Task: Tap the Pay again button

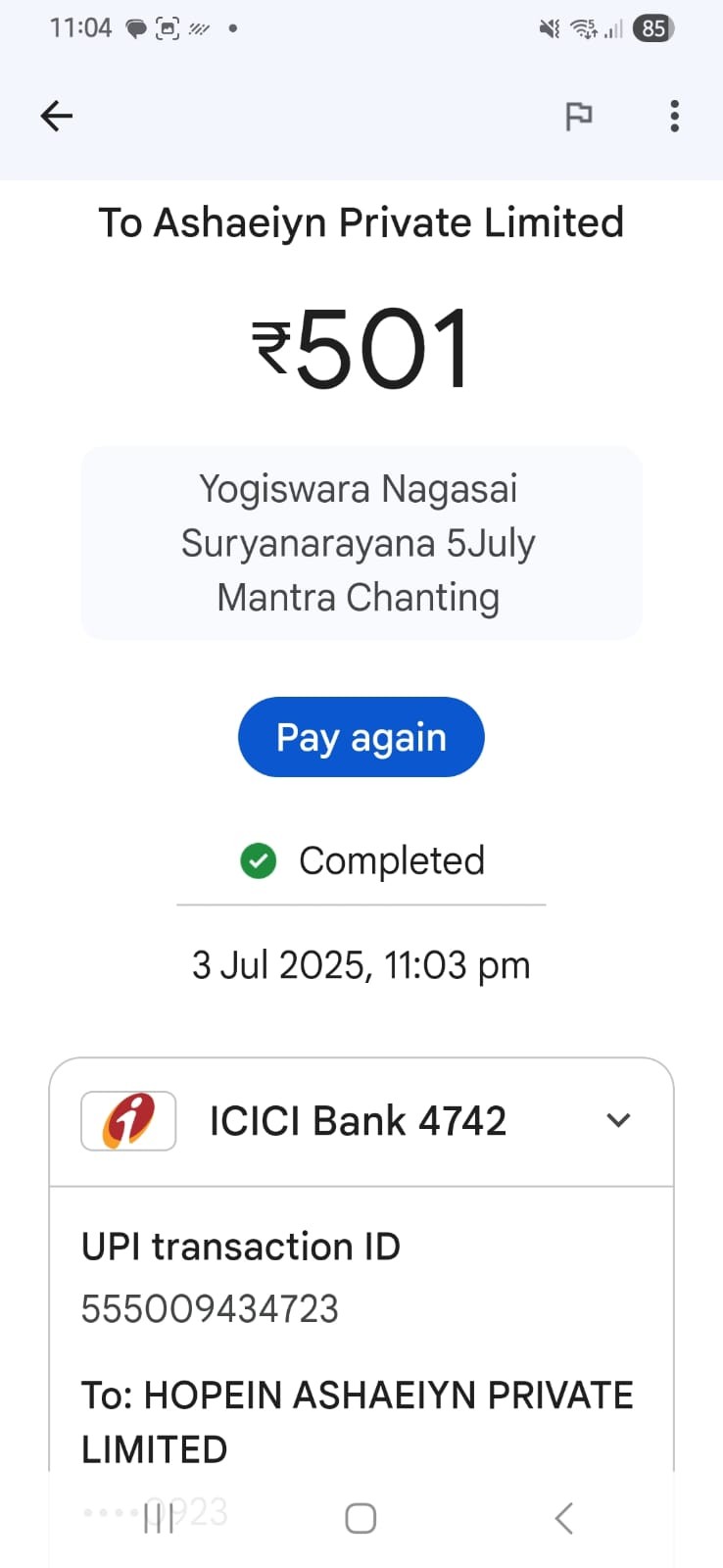Action: [x=361, y=737]
